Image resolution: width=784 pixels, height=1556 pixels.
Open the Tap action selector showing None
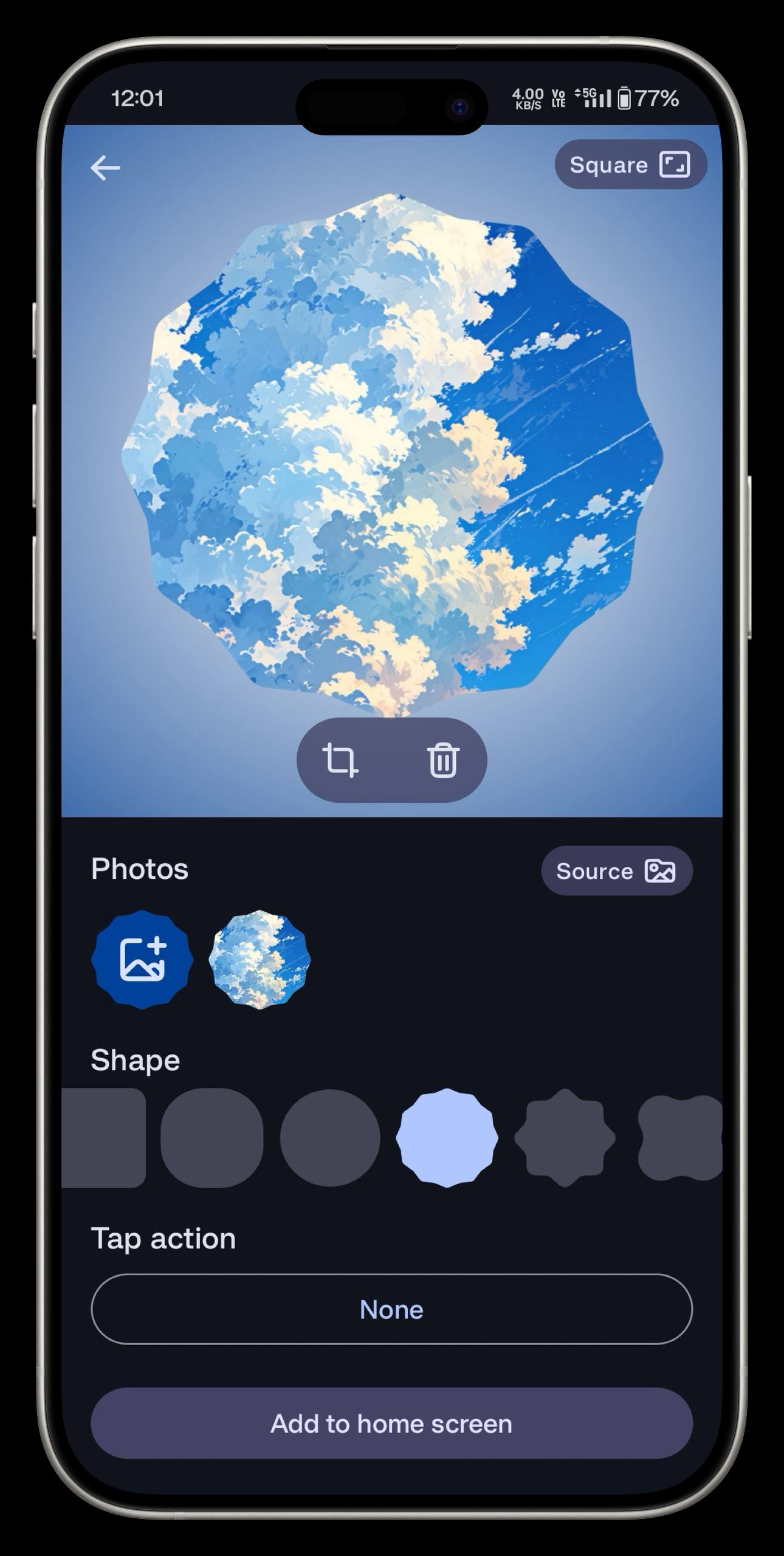391,1309
